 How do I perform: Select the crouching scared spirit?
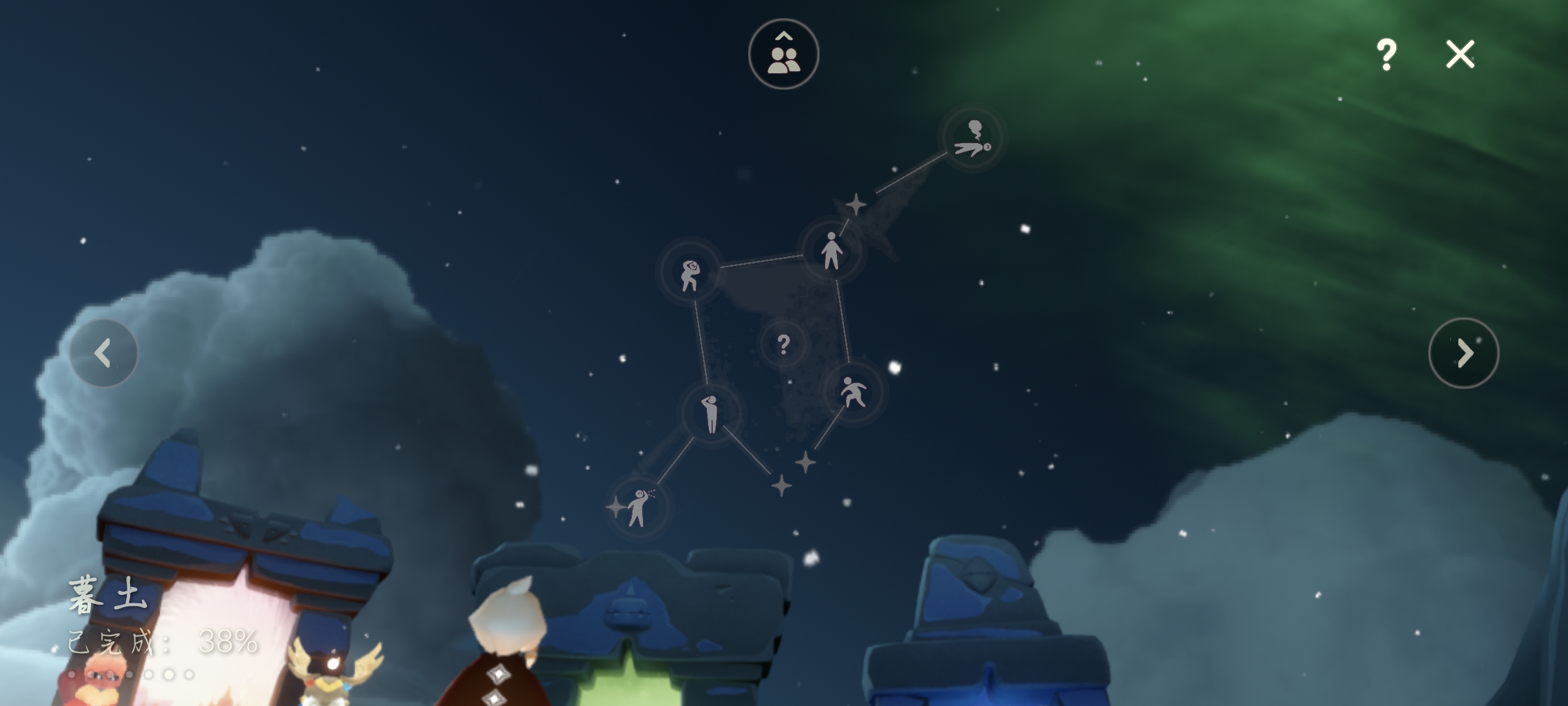690,275
